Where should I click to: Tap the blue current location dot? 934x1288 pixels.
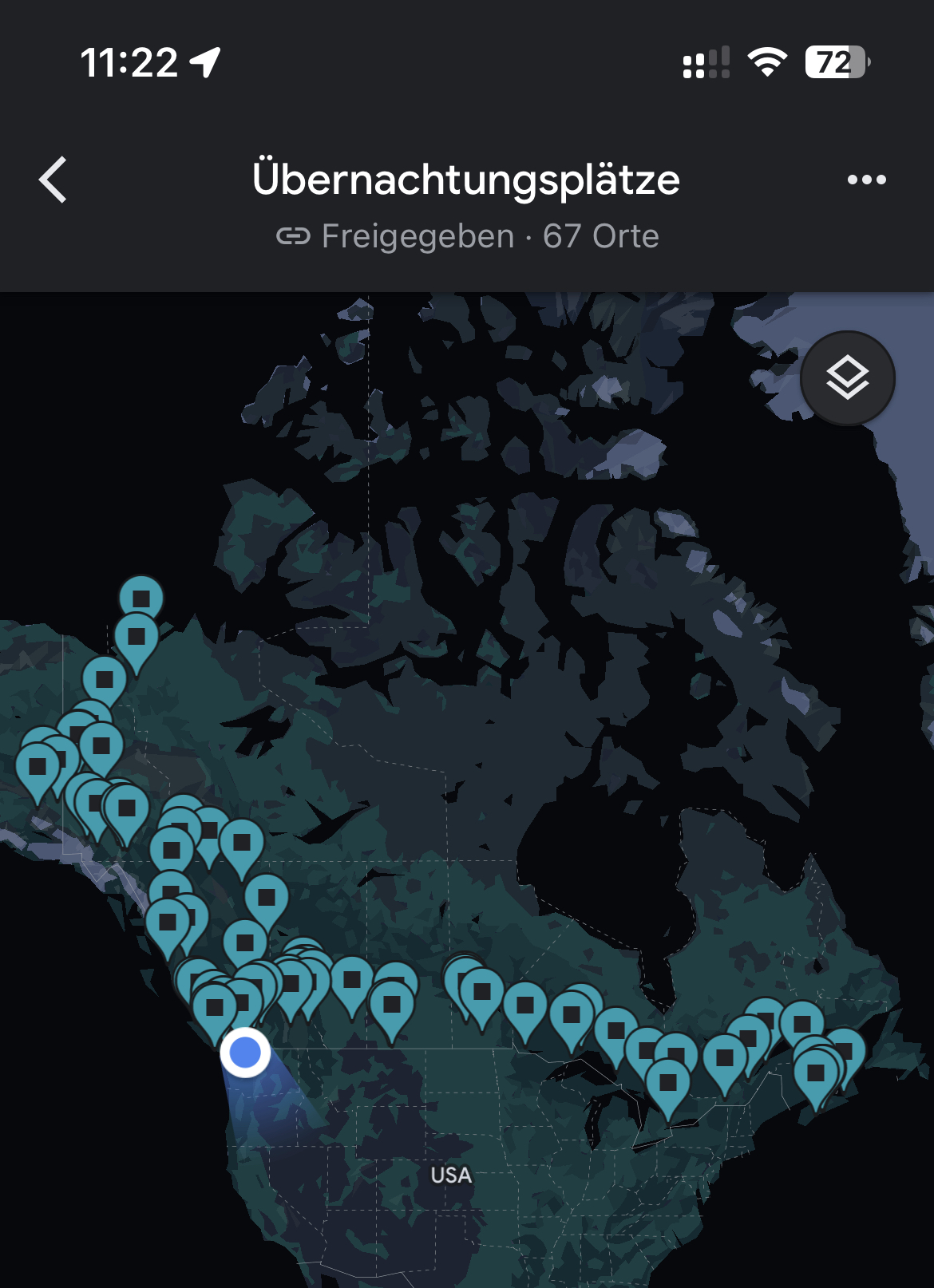click(x=245, y=1053)
